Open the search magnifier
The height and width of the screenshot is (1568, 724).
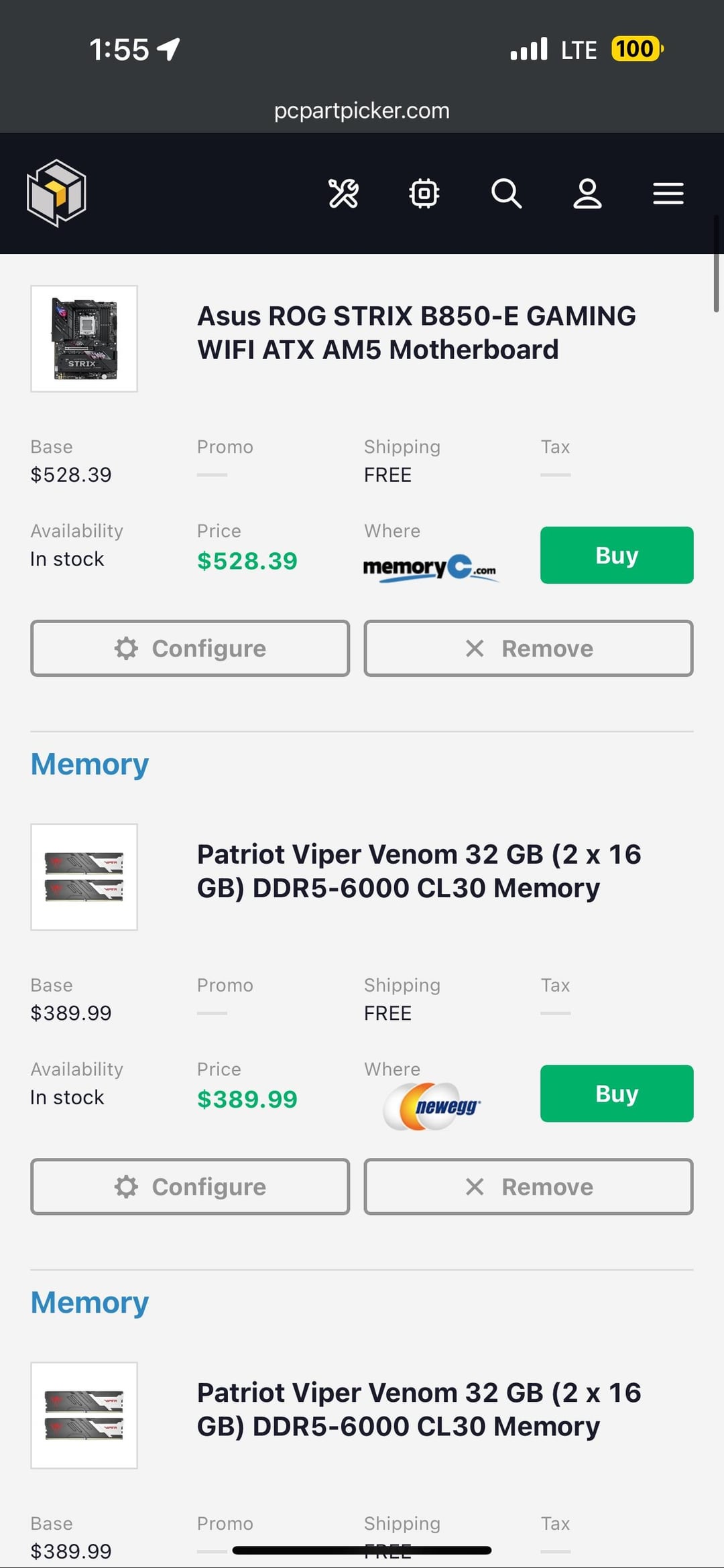[x=506, y=194]
